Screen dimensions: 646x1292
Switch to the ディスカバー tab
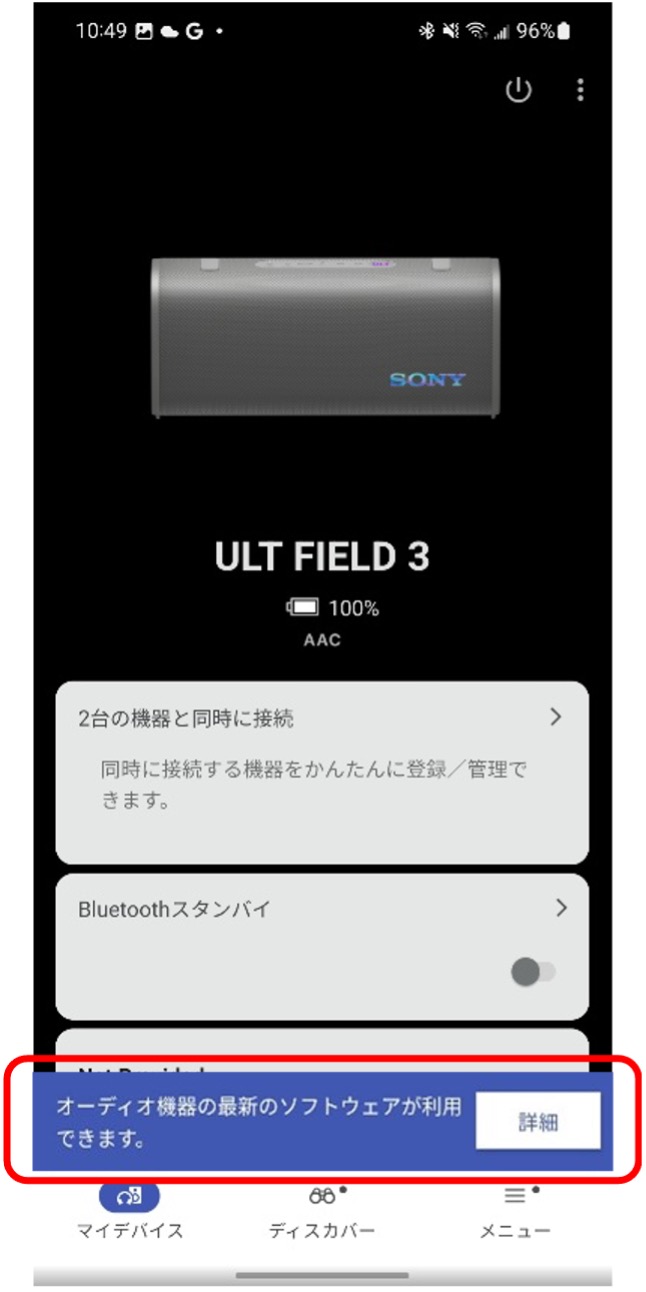tap(322, 1210)
